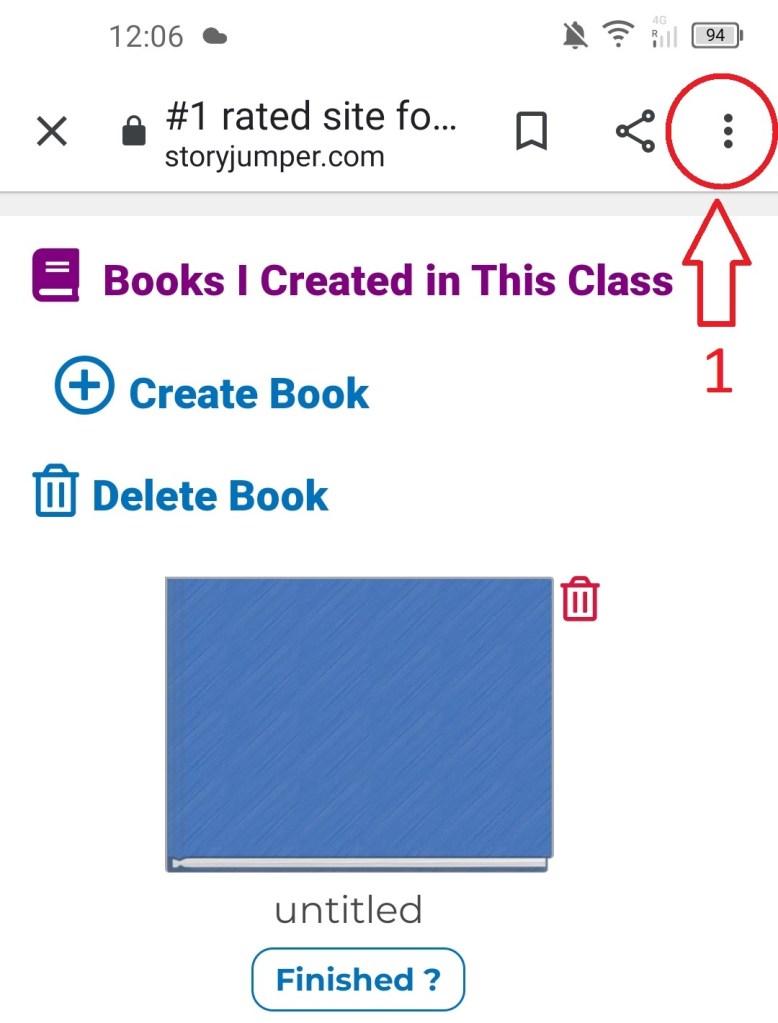This screenshot has width=778, height=1023.
Task: Close the browser custom tab
Action: click(51, 131)
